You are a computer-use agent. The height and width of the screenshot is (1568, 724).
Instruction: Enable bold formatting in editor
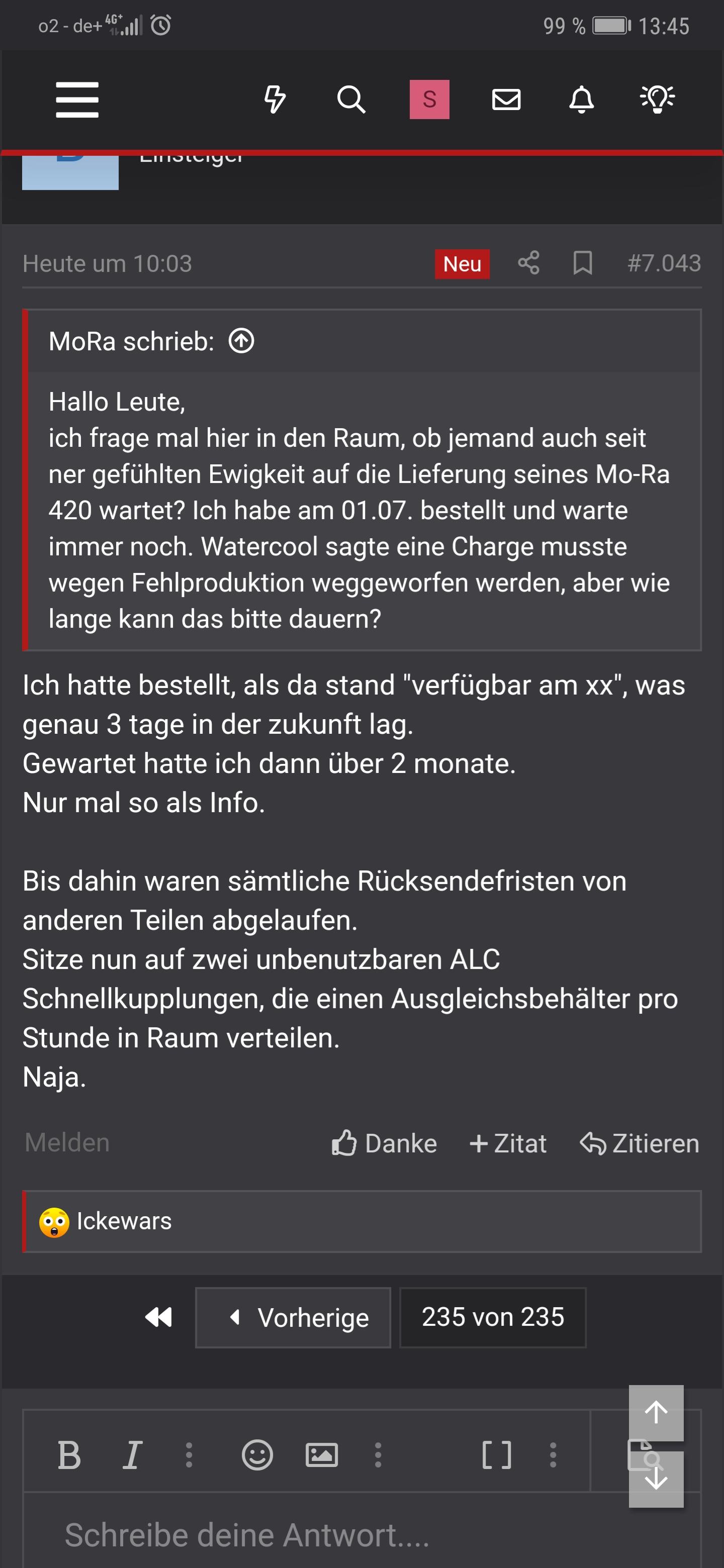click(69, 1455)
